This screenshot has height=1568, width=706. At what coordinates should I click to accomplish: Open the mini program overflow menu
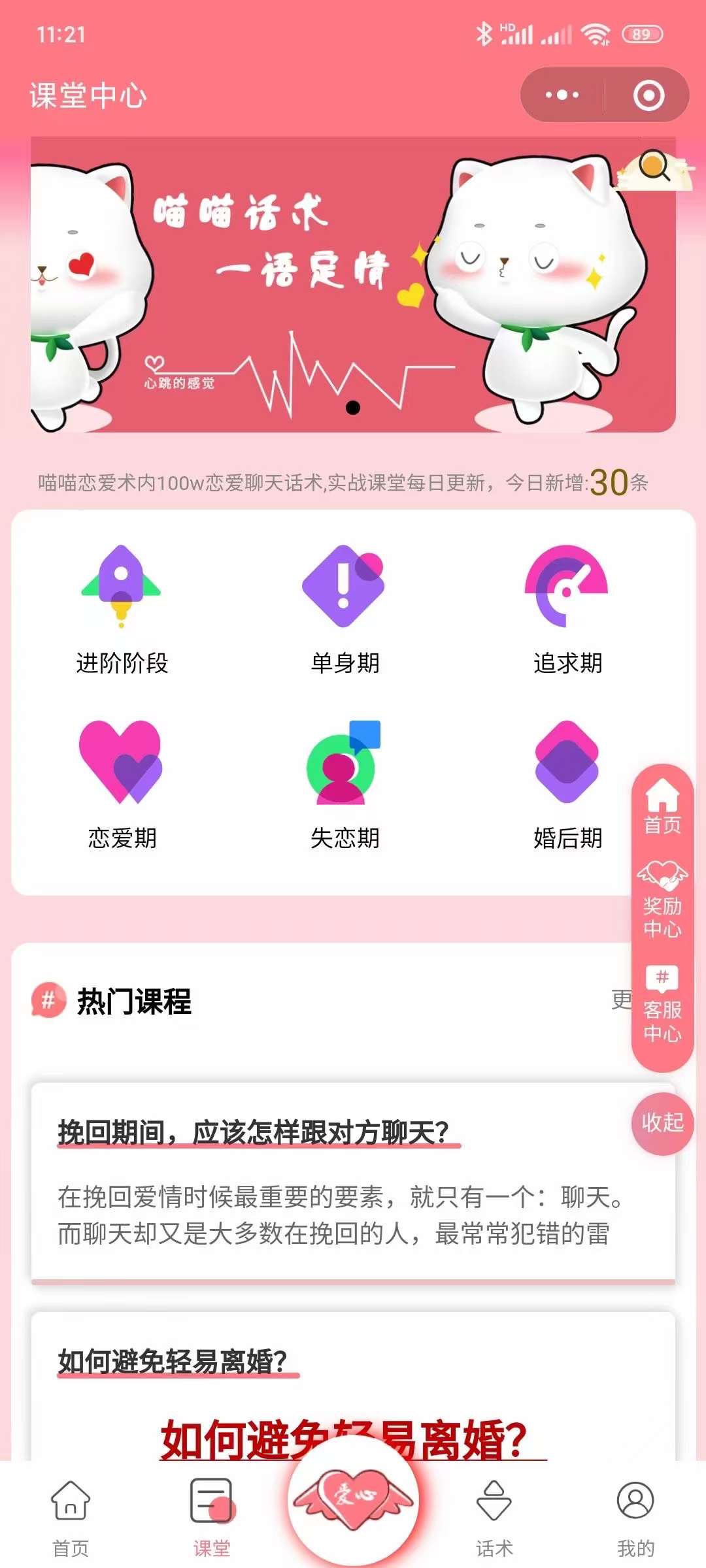562,95
